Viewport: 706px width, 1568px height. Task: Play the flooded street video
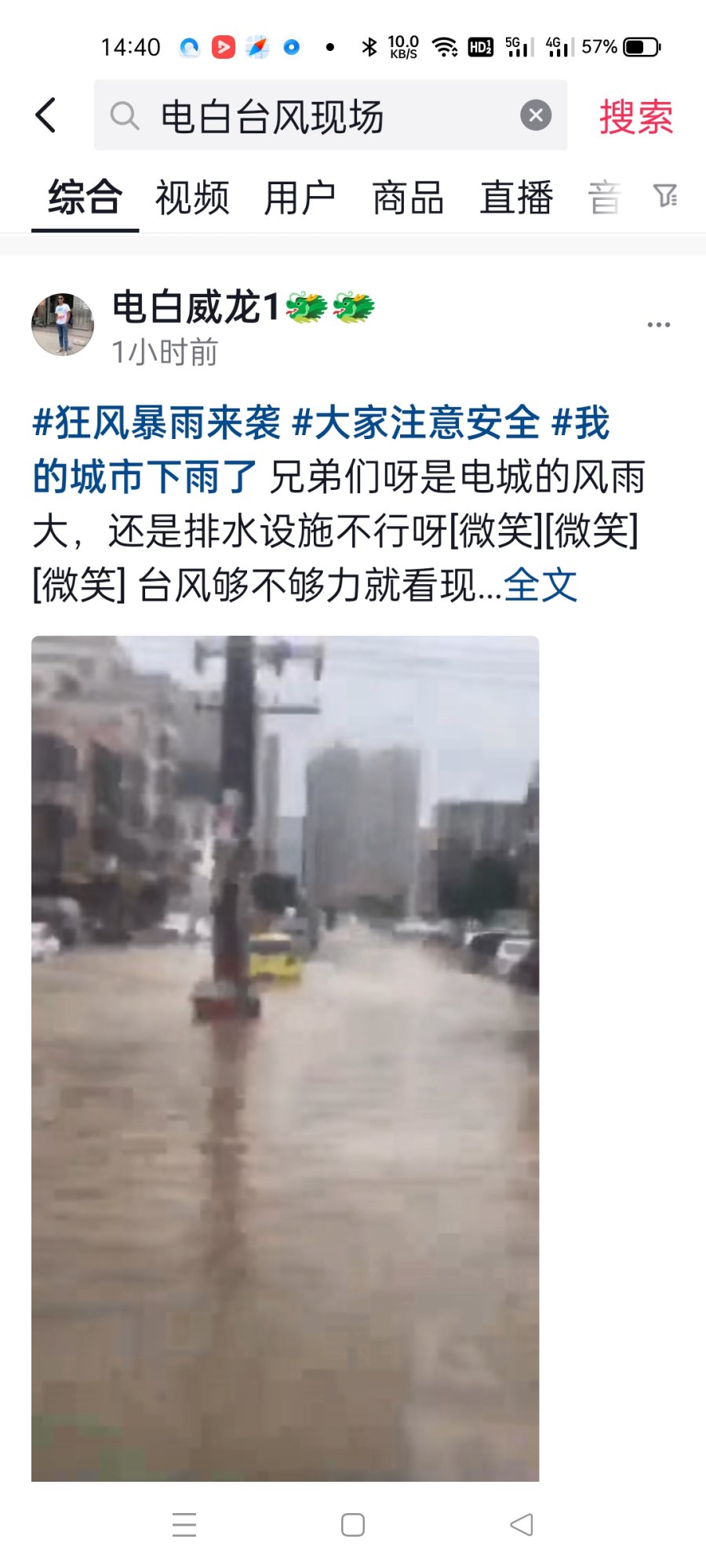(x=285, y=1058)
